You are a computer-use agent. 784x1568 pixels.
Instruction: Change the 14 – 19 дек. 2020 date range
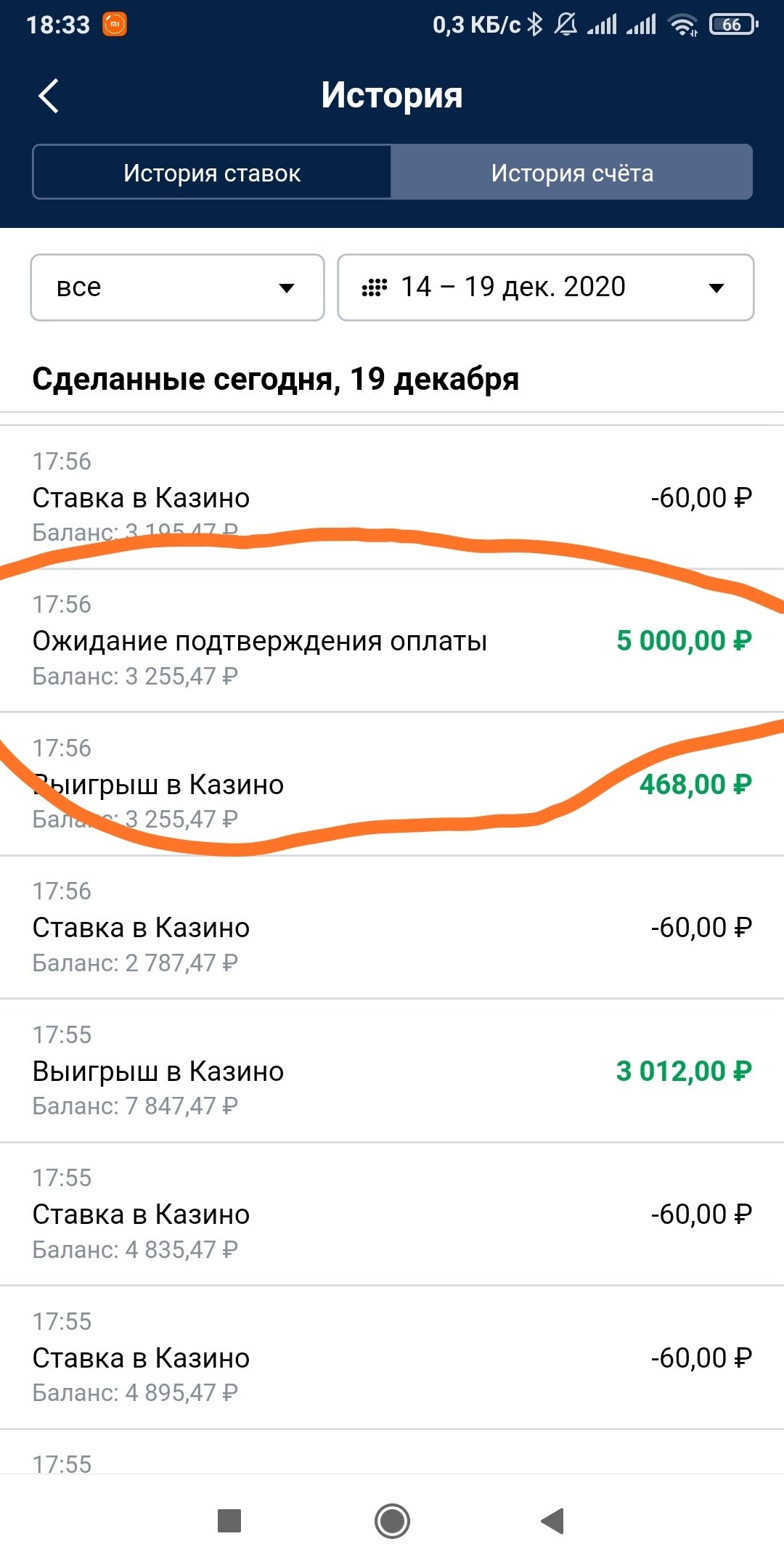point(545,287)
